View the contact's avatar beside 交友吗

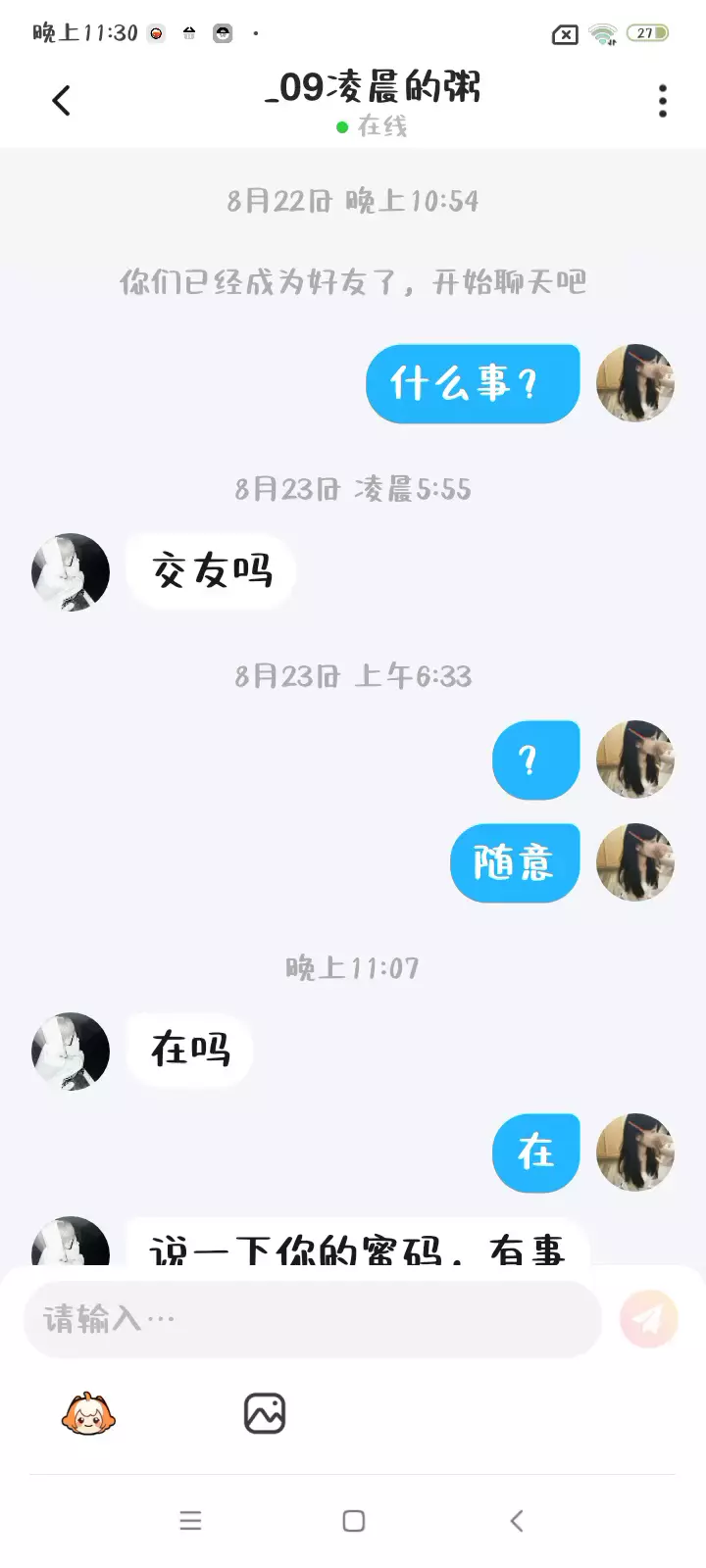pos(71,572)
